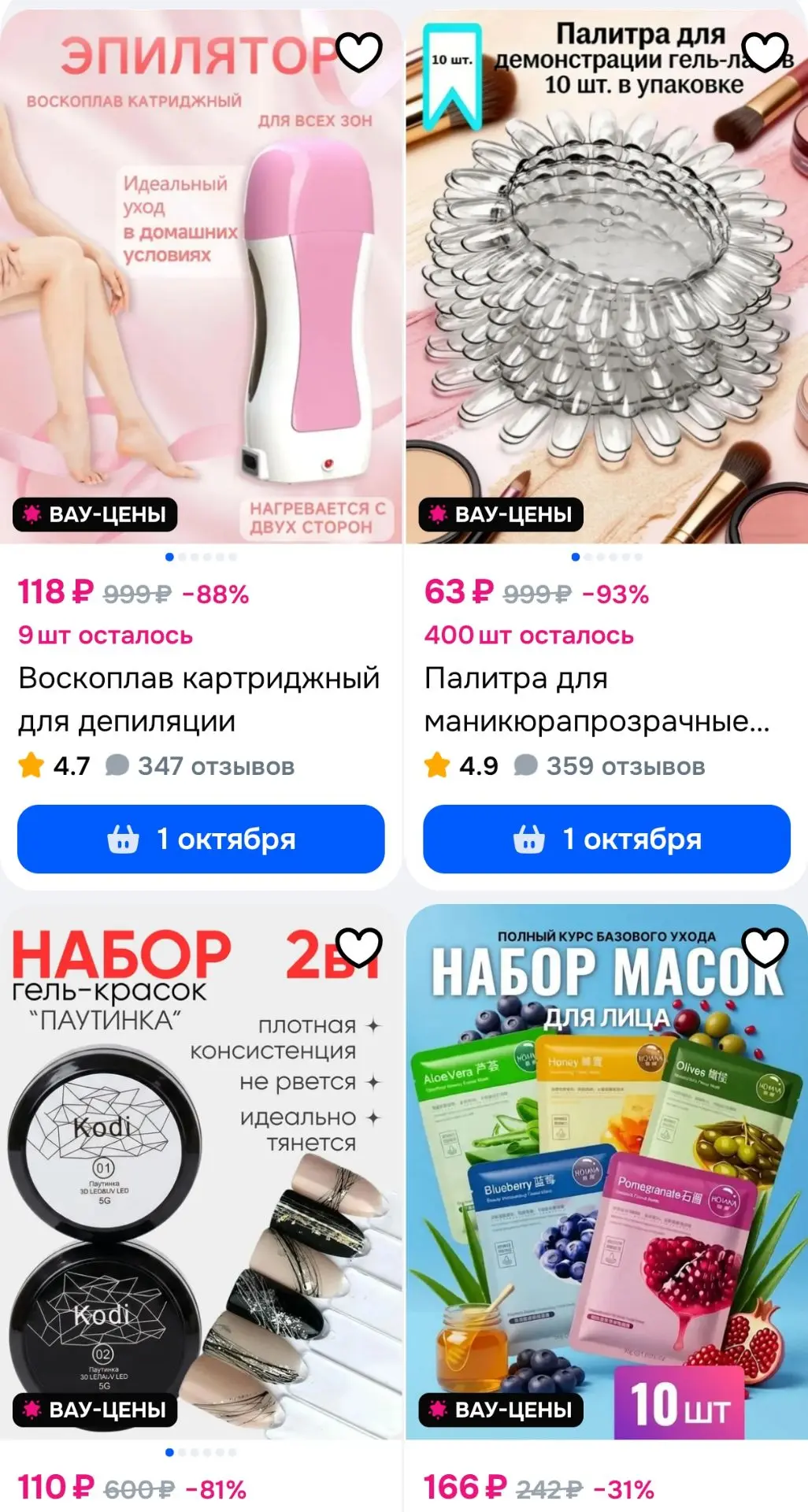
Task: Like the Kodi gel paint set
Action: click(359, 947)
